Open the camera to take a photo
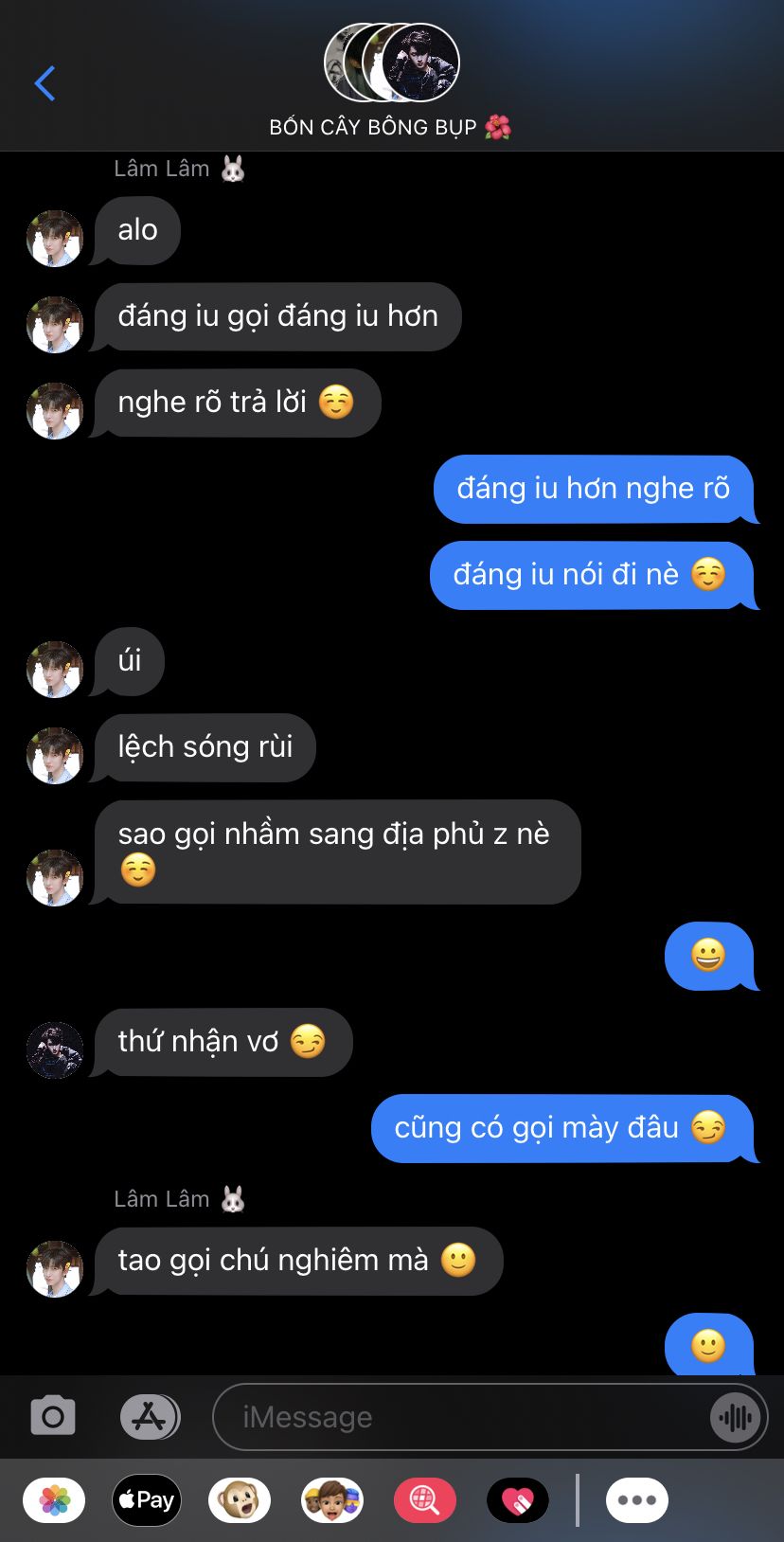784x1542 pixels. click(53, 1417)
